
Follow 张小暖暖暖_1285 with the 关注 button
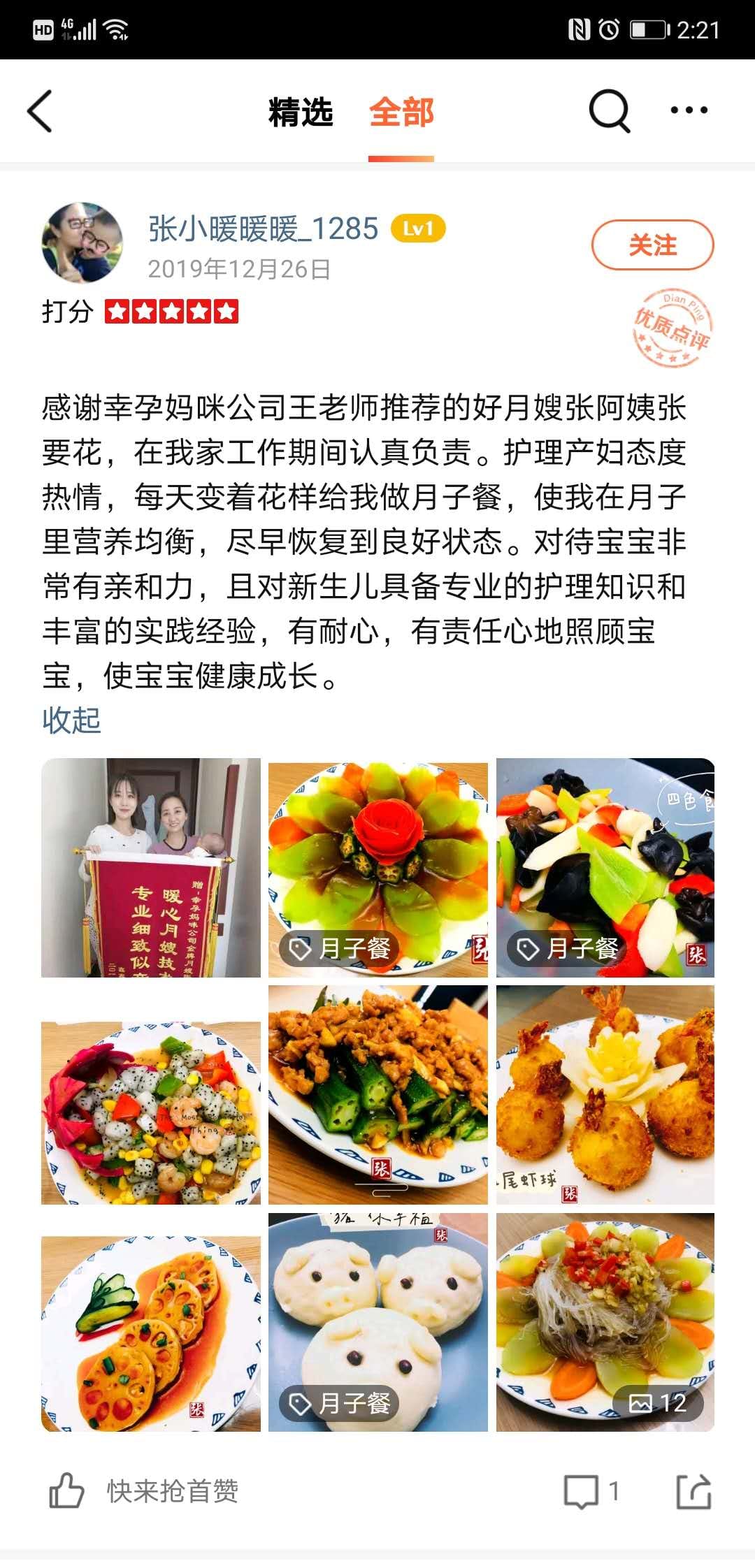(652, 245)
